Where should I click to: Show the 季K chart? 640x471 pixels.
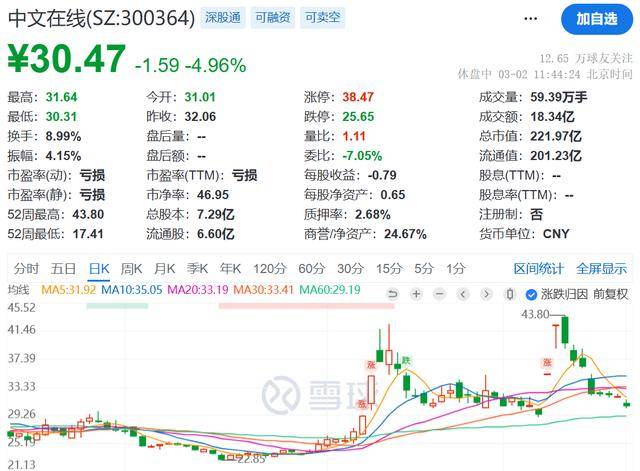pos(198,268)
